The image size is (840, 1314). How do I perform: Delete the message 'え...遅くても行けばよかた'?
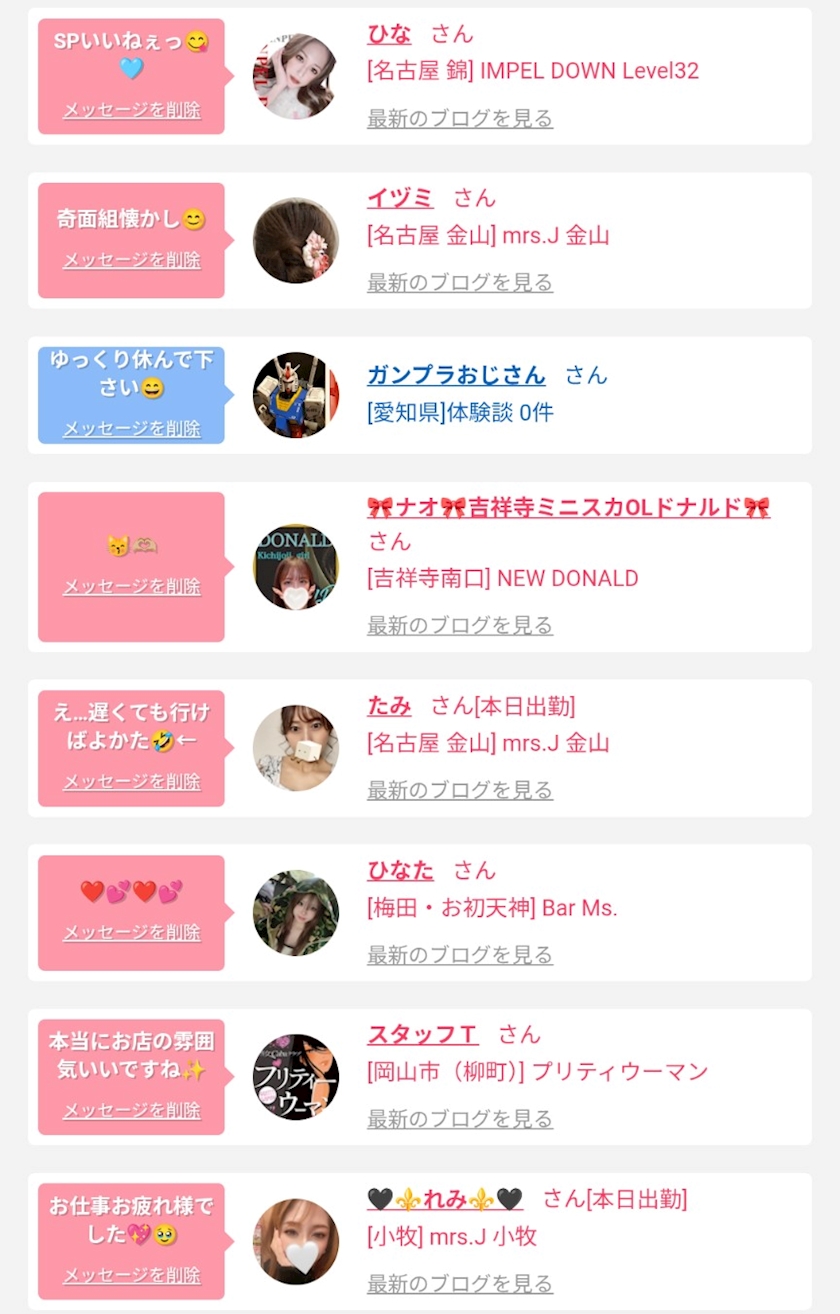(x=132, y=781)
